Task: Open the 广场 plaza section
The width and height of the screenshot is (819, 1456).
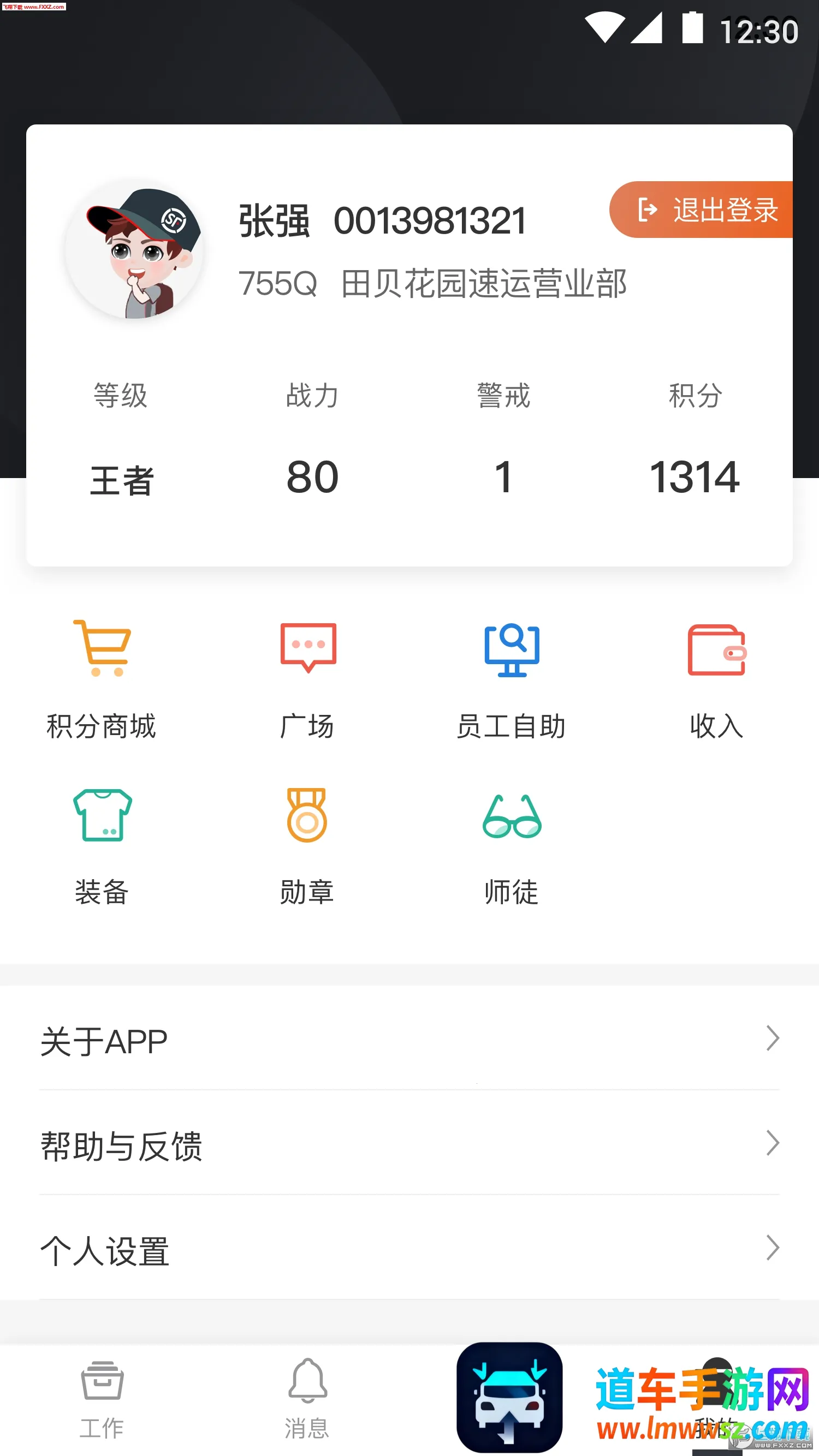Action: tap(308, 678)
